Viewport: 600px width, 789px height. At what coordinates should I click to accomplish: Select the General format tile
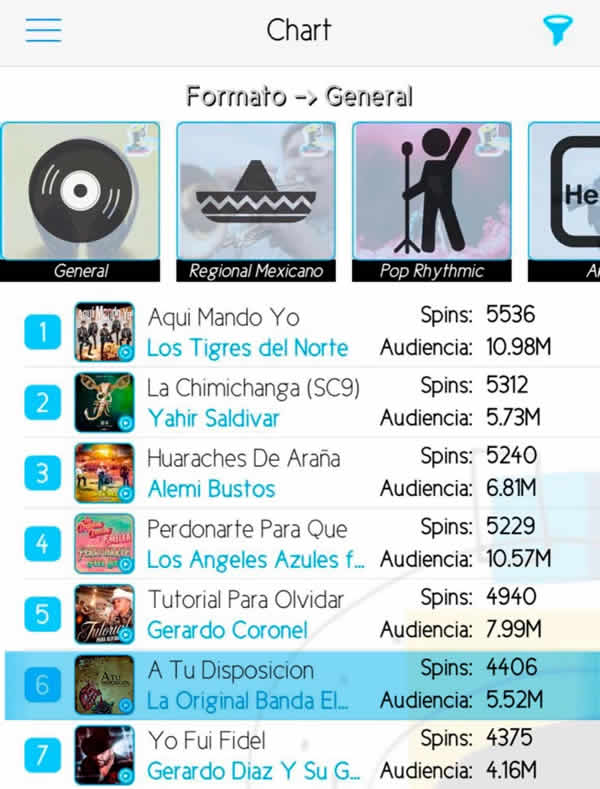pyautogui.click(x=80, y=200)
